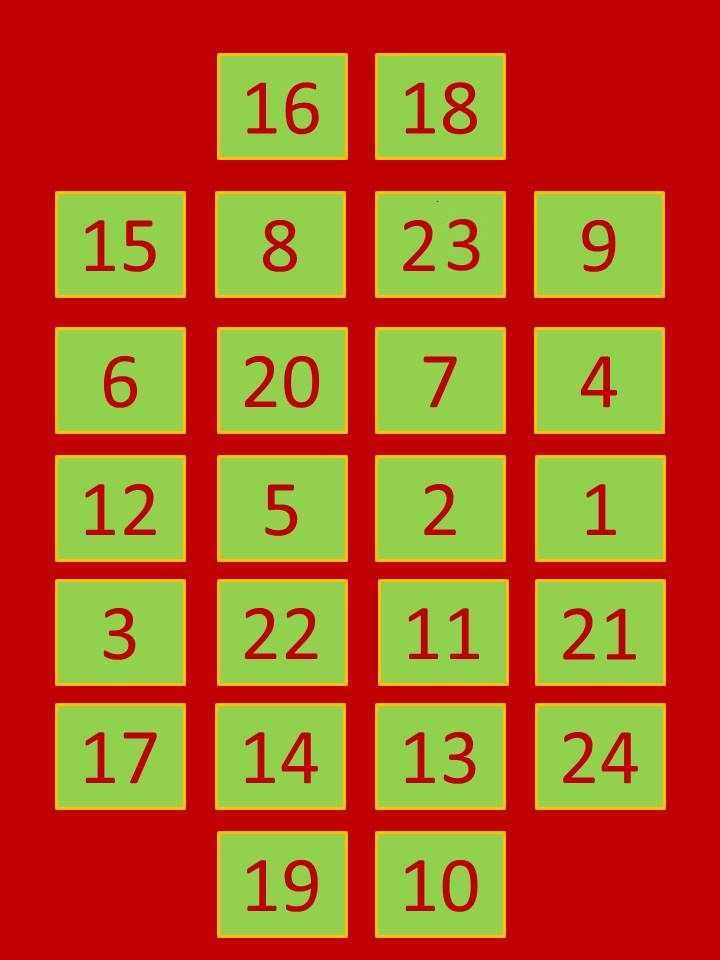Tap box number 9
The image size is (720, 960).
(599, 245)
